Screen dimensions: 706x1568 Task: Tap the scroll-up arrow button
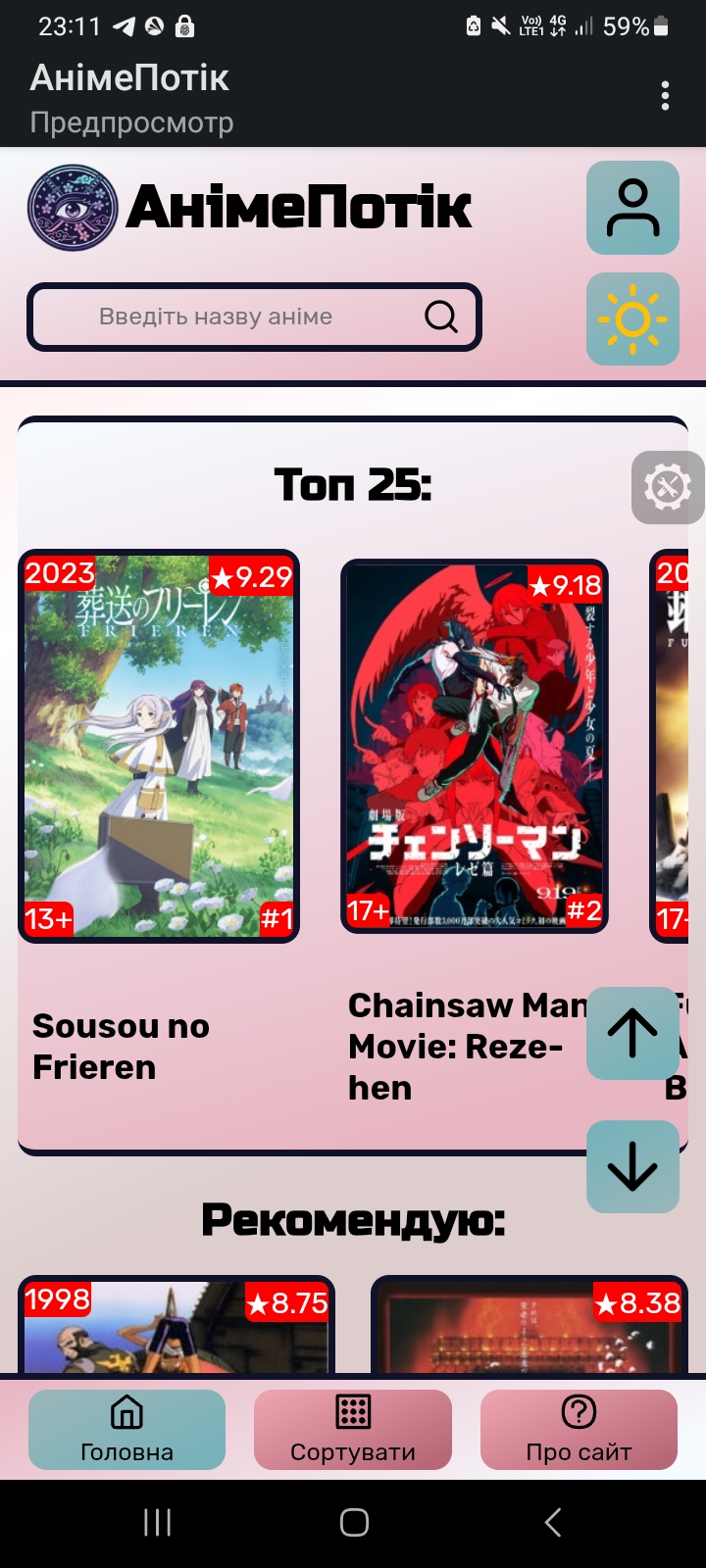[632, 1033]
